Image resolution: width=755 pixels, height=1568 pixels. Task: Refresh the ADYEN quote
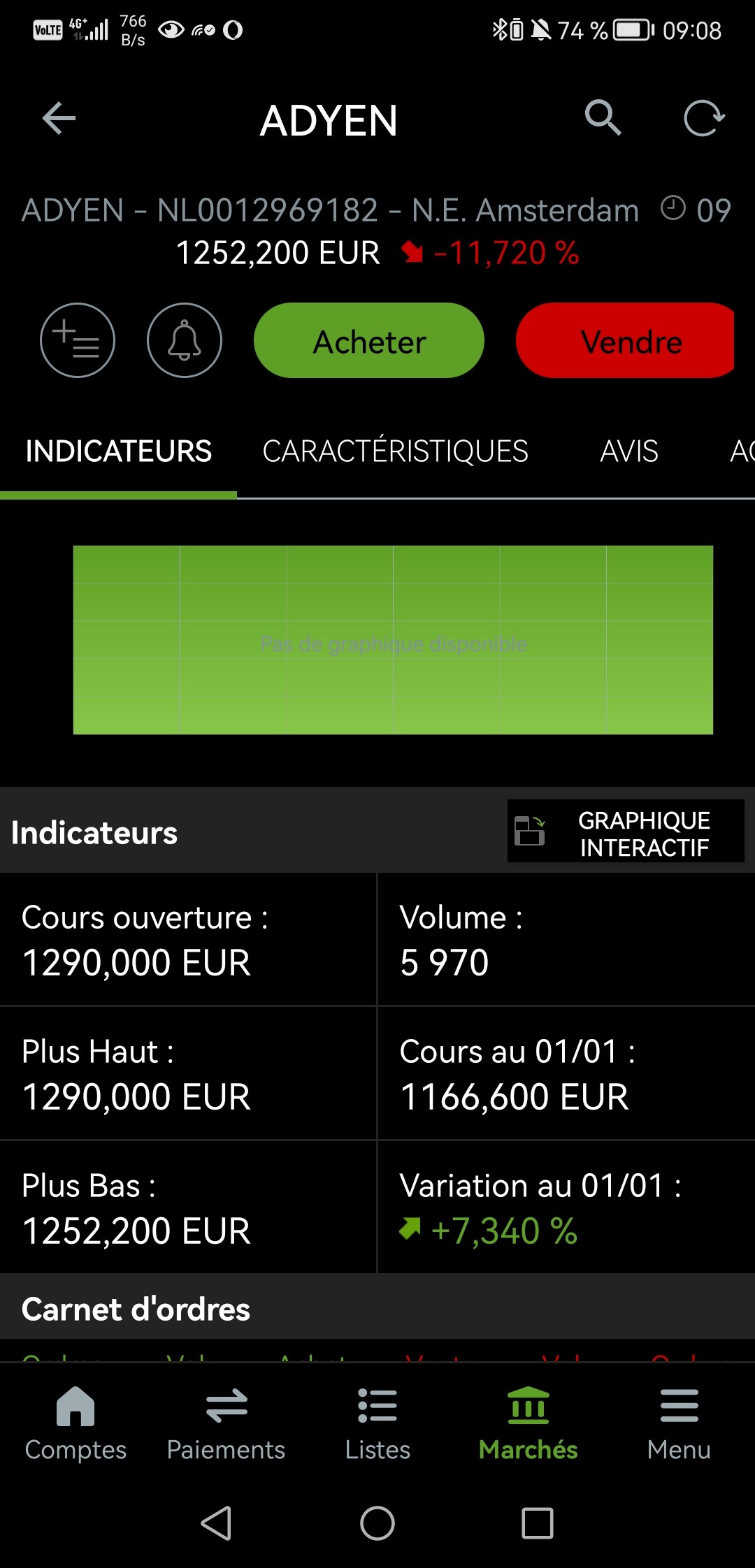tap(703, 117)
